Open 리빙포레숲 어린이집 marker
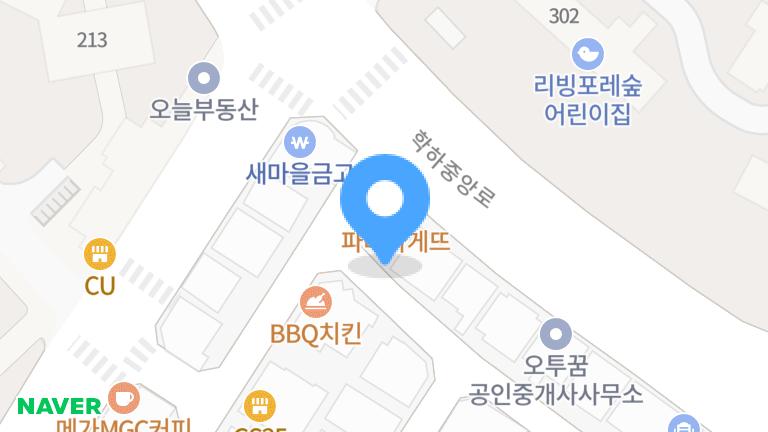The width and height of the screenshot is (768, 432). click(586, 53)
